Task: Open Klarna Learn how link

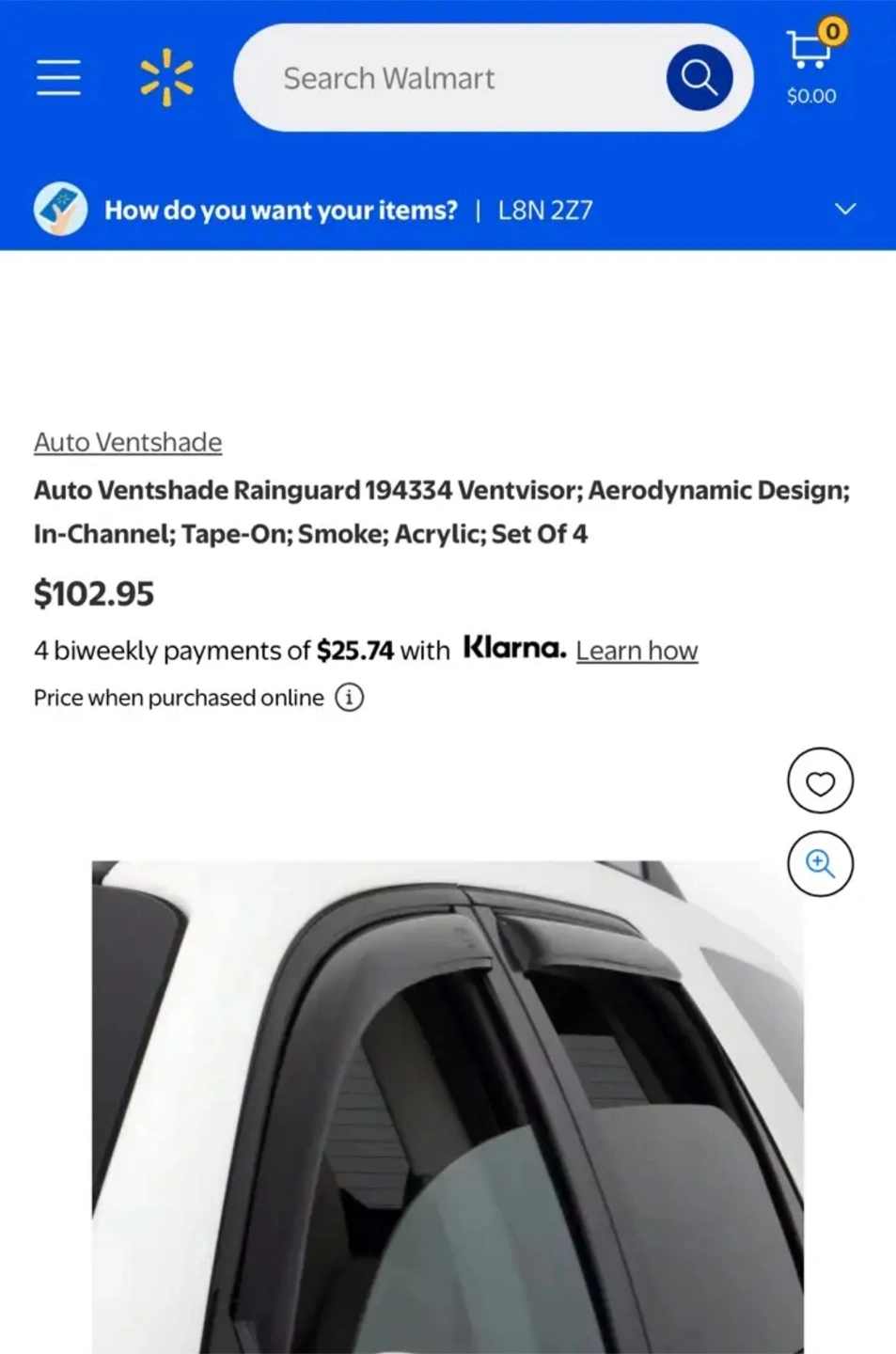Action: 637,651
